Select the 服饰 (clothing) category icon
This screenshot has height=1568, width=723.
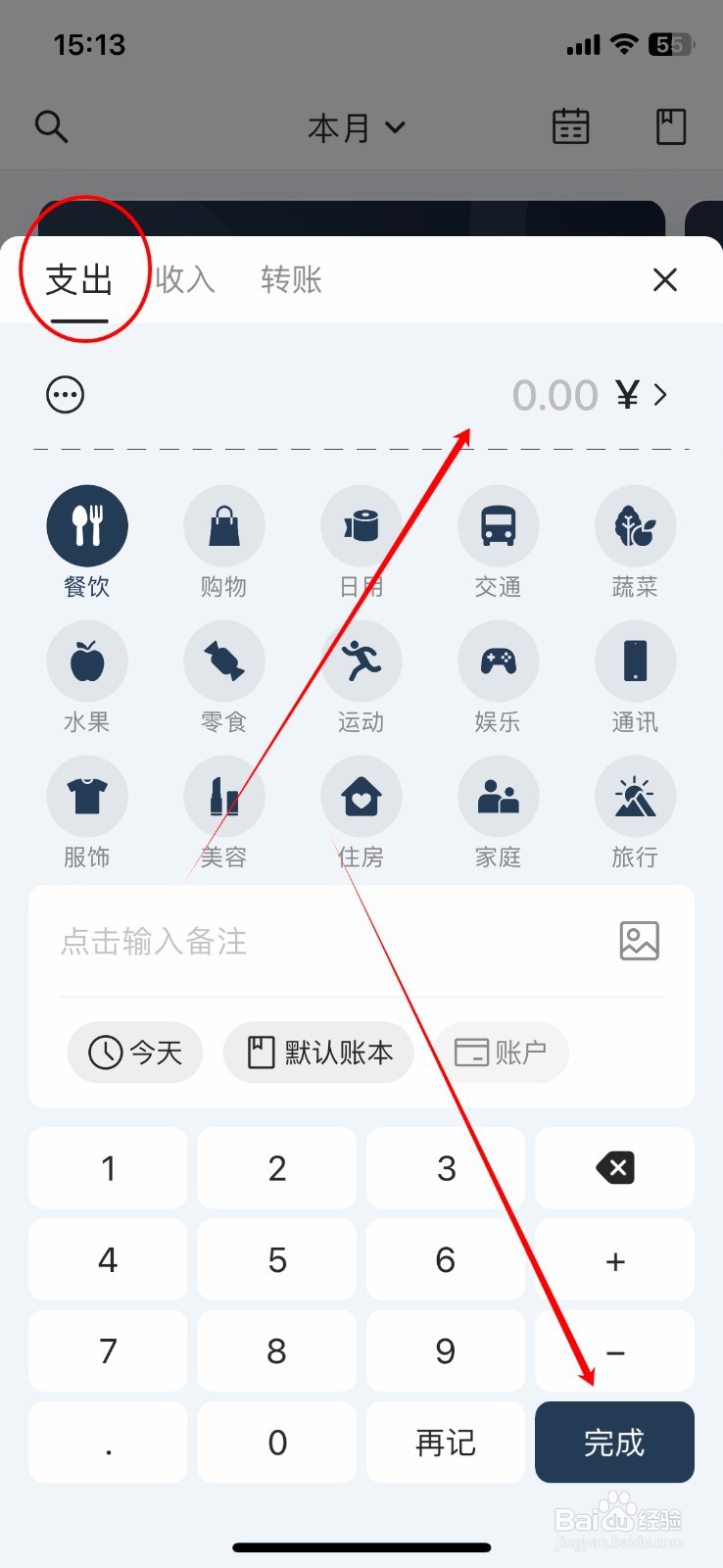pyautogui.click(x=86, y=797)
